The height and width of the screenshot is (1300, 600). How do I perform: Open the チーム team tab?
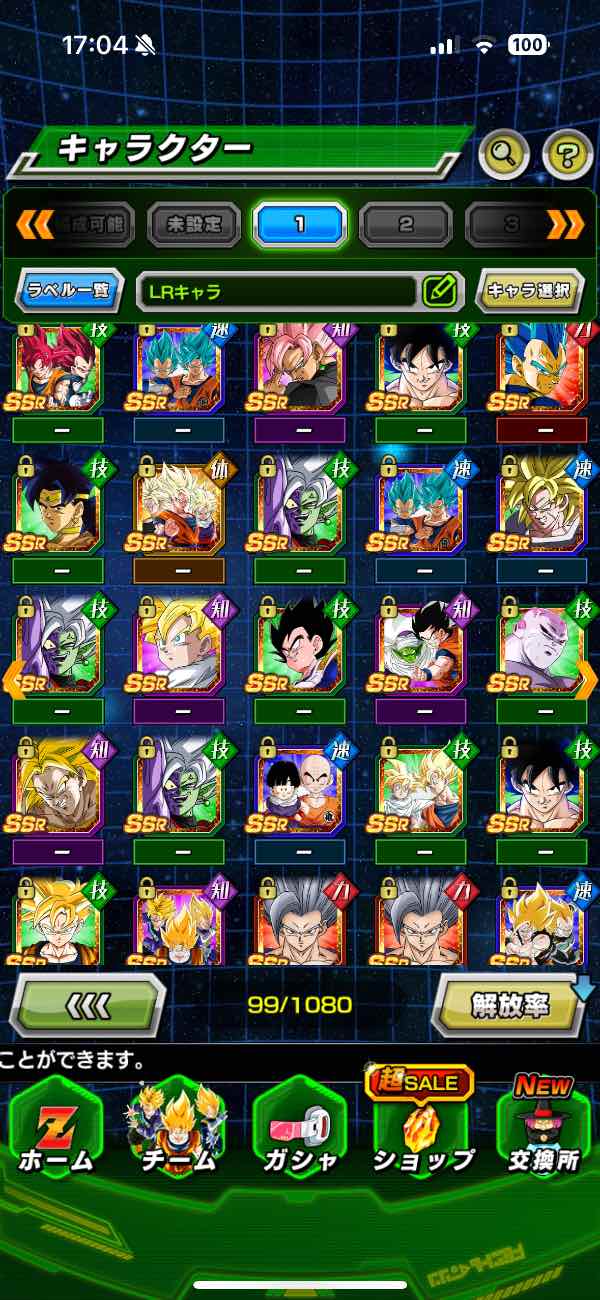click(176, 1128)
